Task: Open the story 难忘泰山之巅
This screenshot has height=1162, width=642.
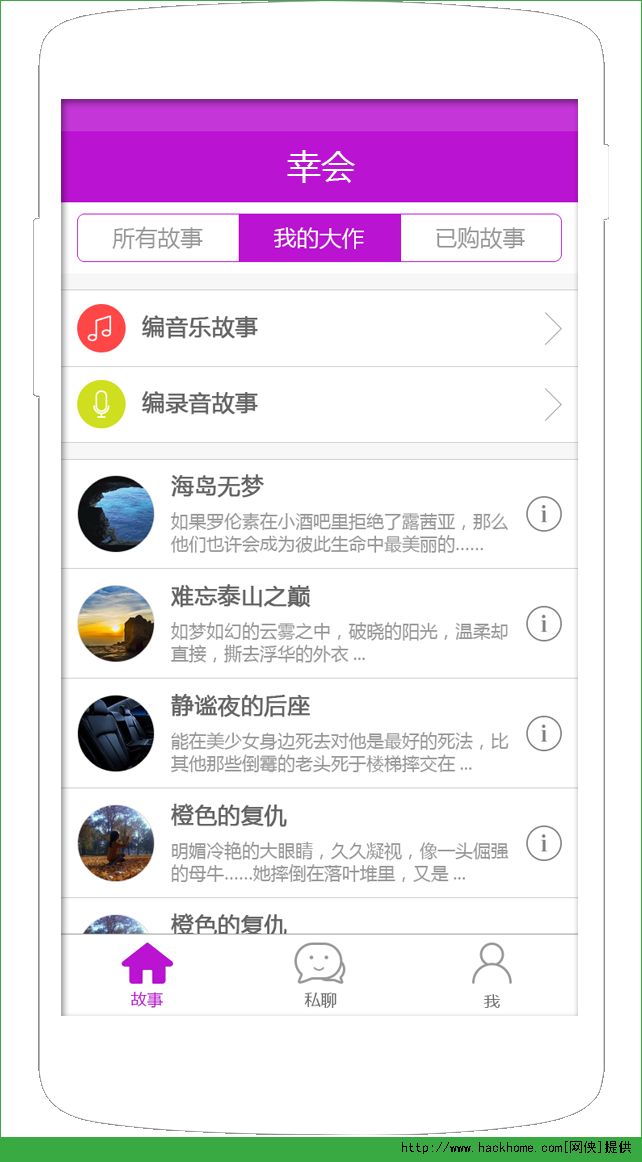Action: coord(300,624)
